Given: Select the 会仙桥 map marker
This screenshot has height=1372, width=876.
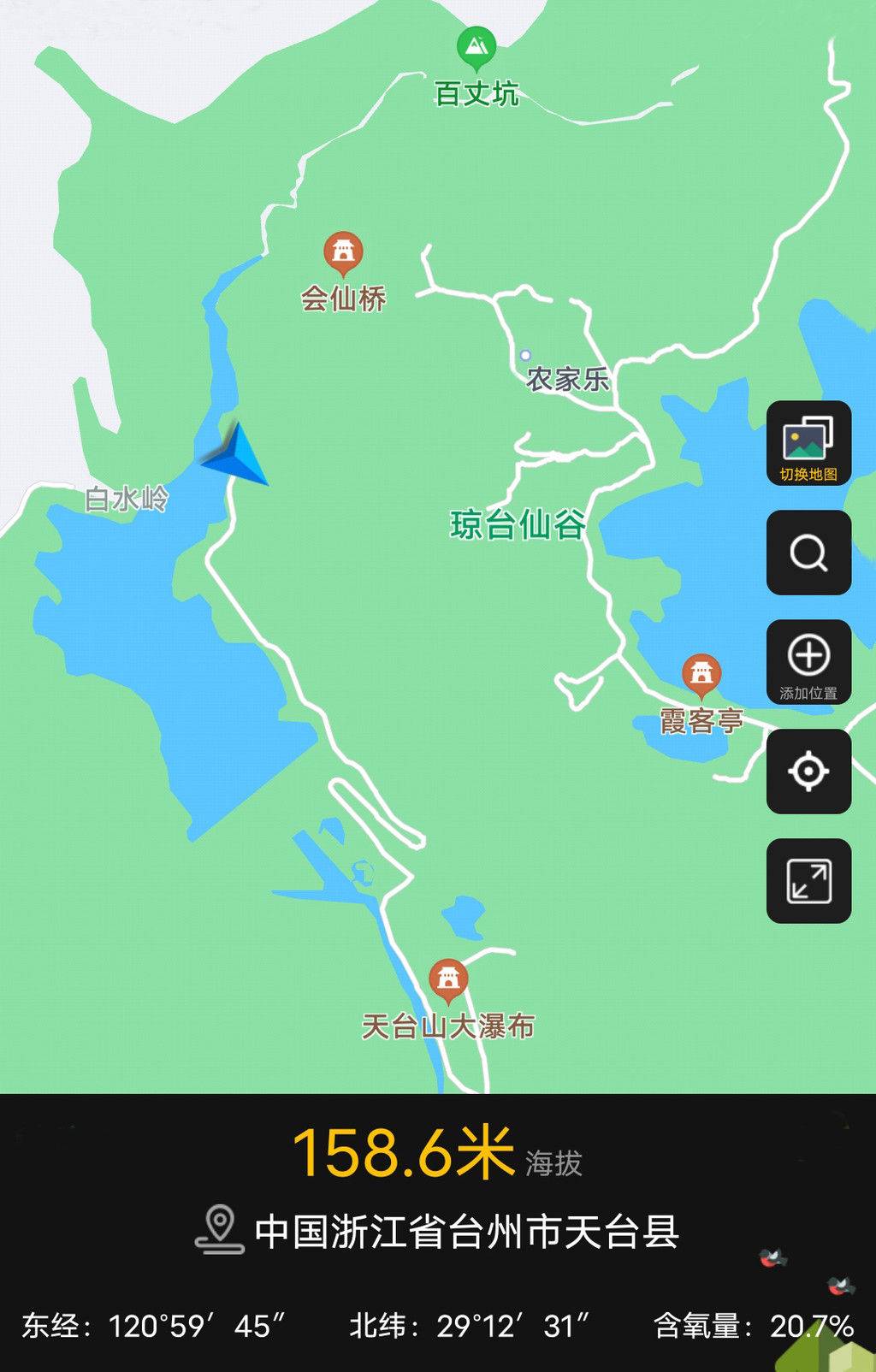Looking at the screenshot, I should tap(343, 252).
